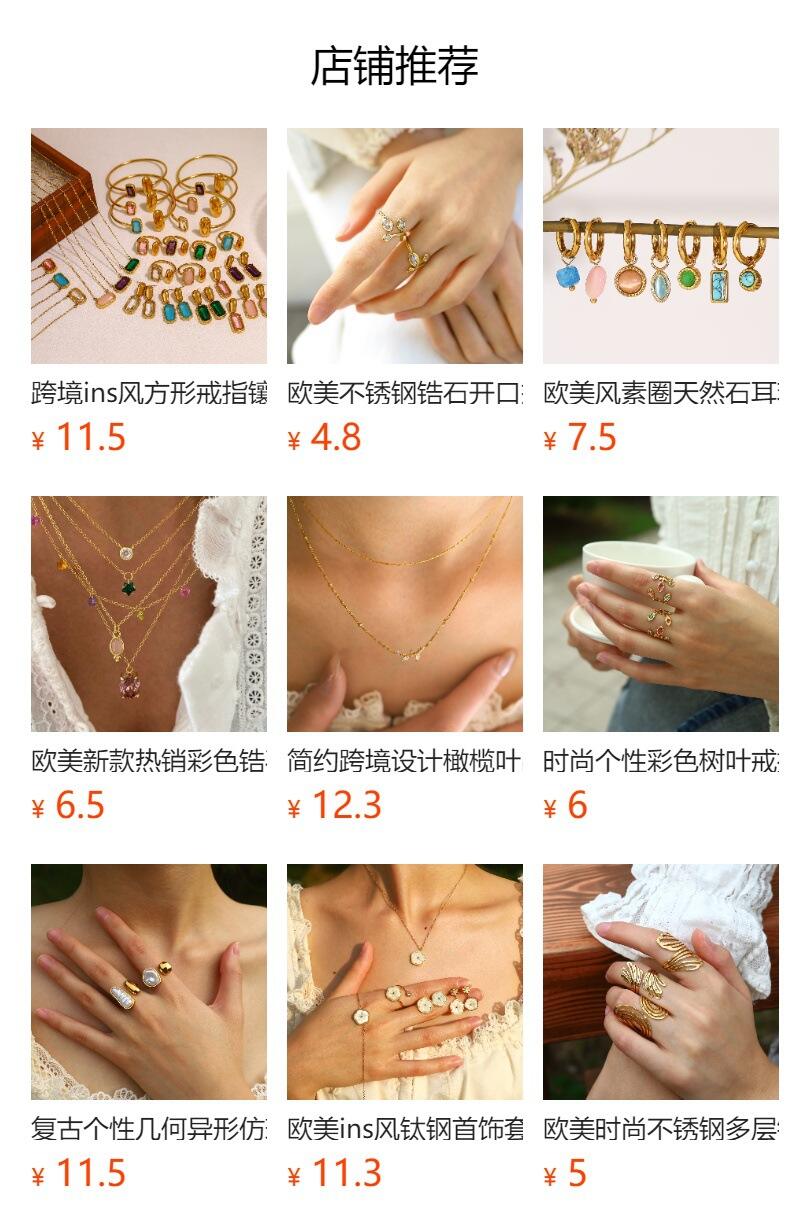Open the 简约跨境设计橄榄叶 necklace priced ¥12.3
Image resolution: width=790 pixels, height=1232 pixels.
[404, 614]
